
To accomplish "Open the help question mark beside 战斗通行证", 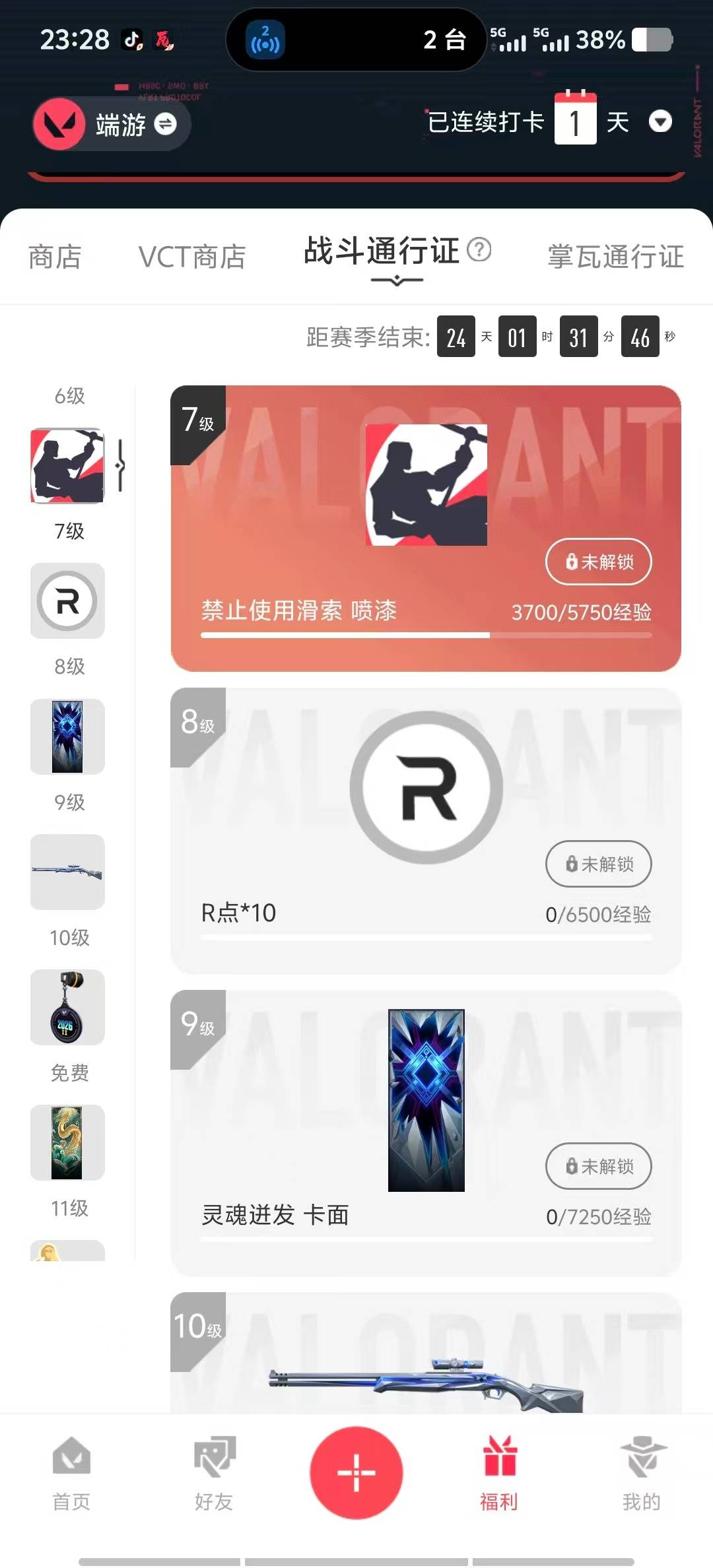I will pos(479,251).
